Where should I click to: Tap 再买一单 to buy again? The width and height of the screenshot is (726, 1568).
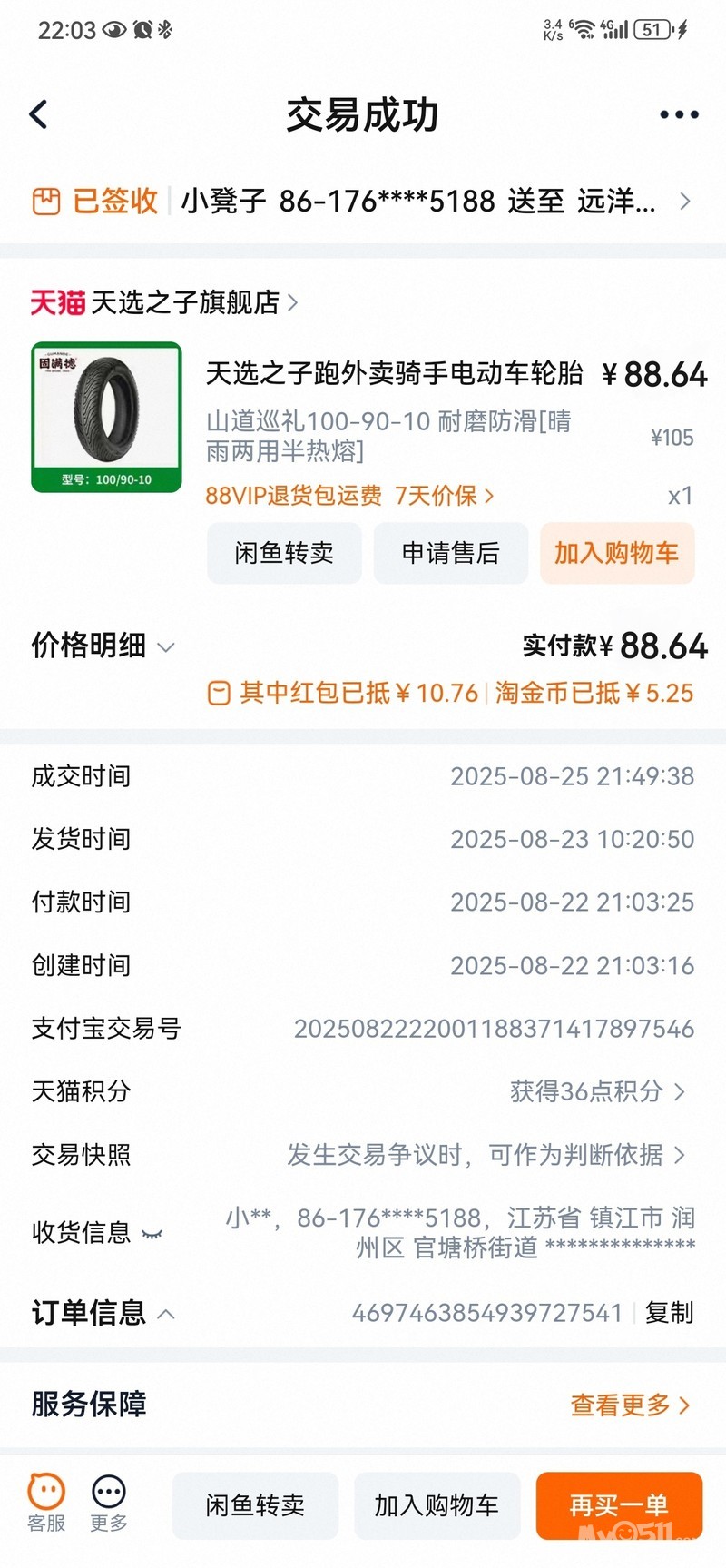tap(619, 1505)
